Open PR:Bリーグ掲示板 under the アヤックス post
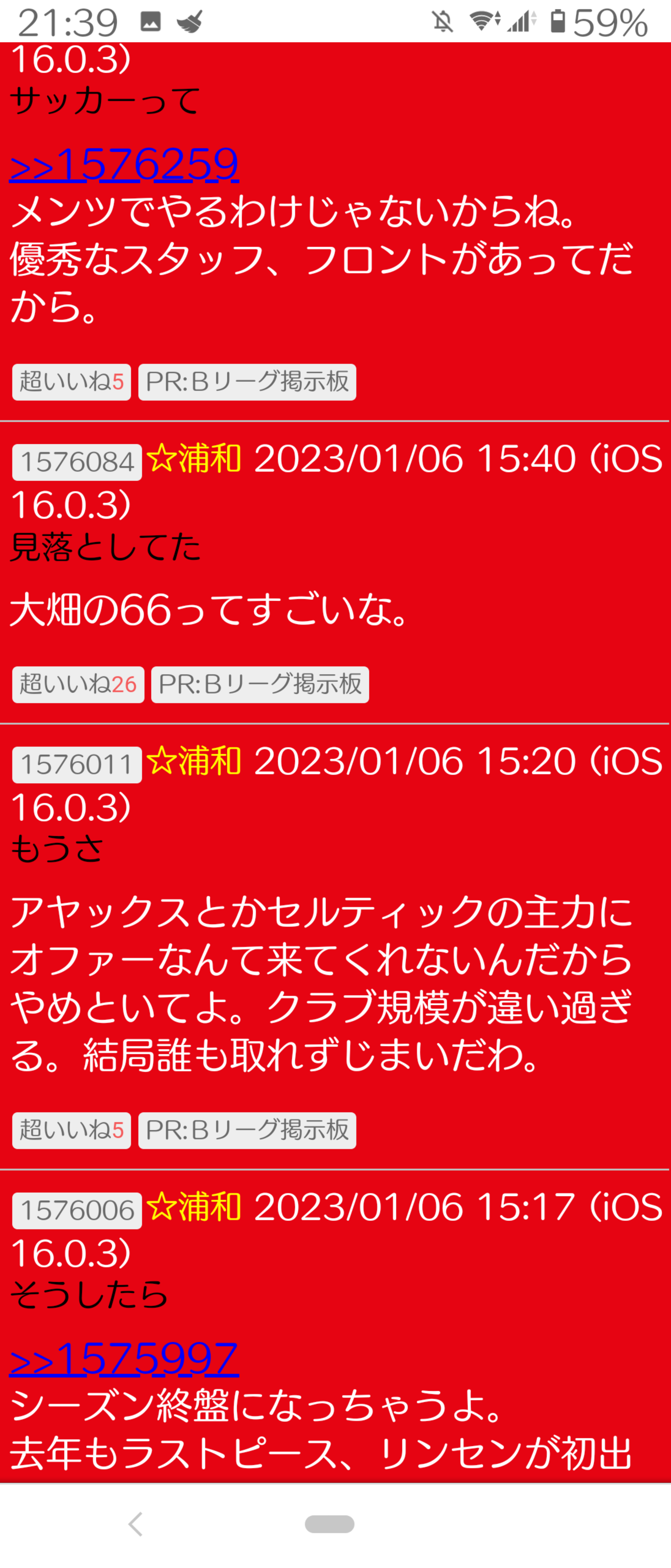Screen dimensions: 671x1568 (247, 1130)
